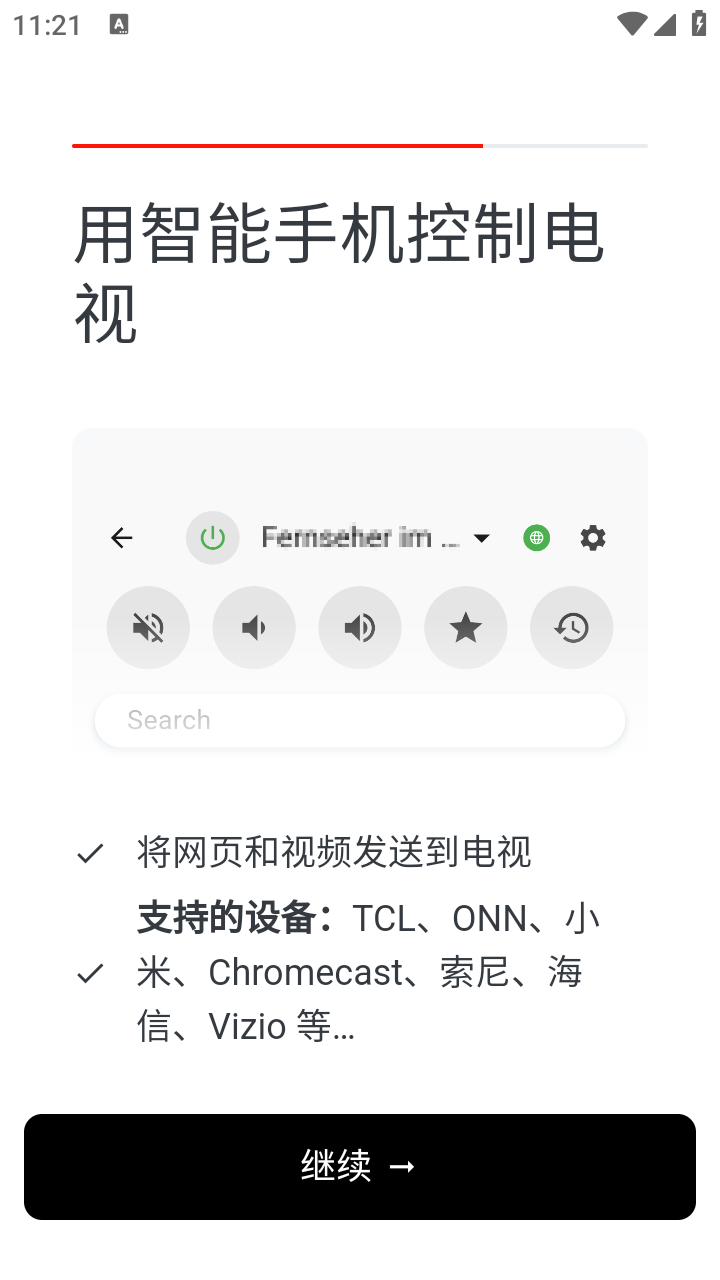
Task: Open the remote settings gear
Action: [592, 538]
